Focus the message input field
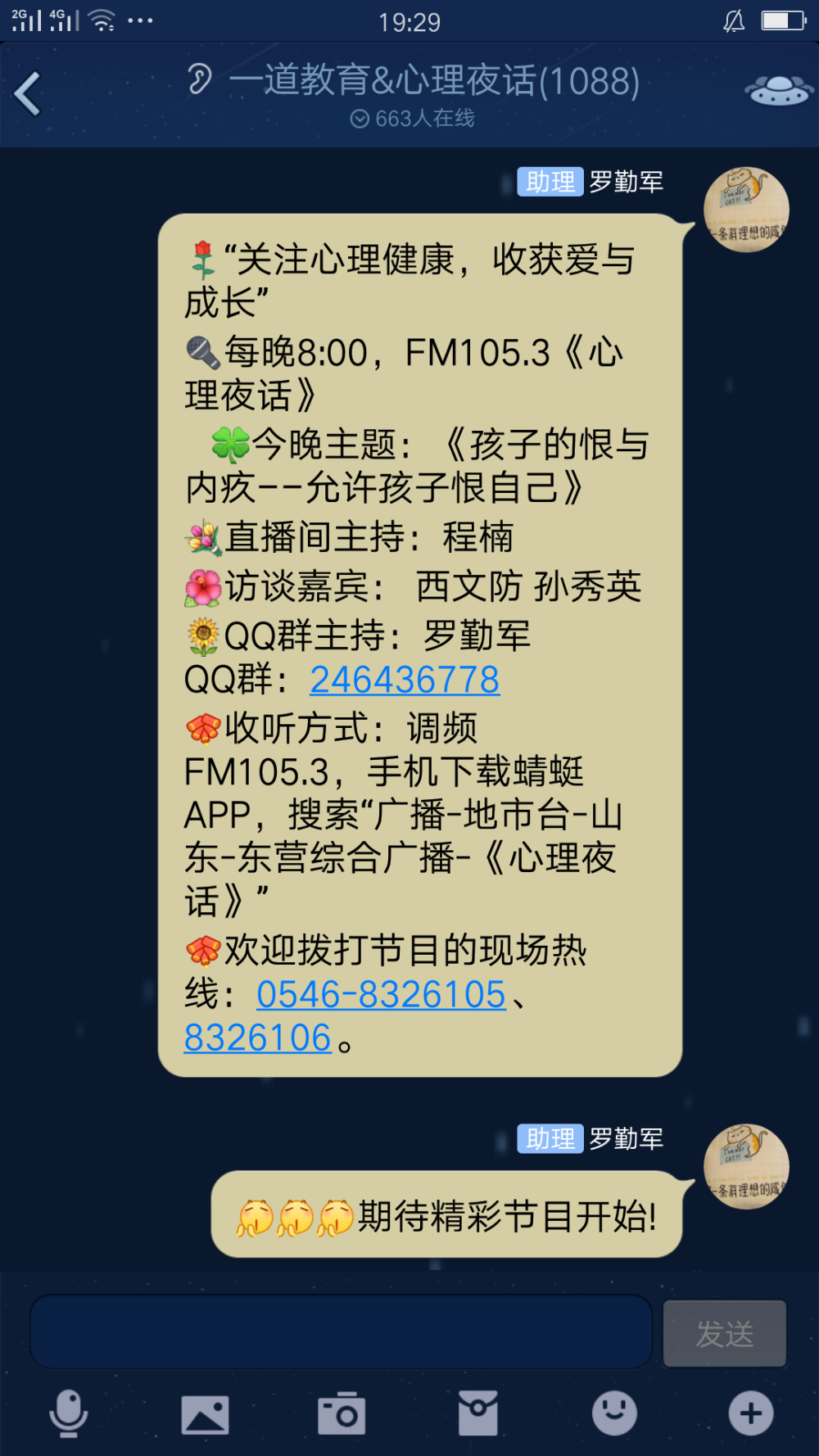Image resolution: width=819 pixels, height=1456 pixels. (341, 1331)
